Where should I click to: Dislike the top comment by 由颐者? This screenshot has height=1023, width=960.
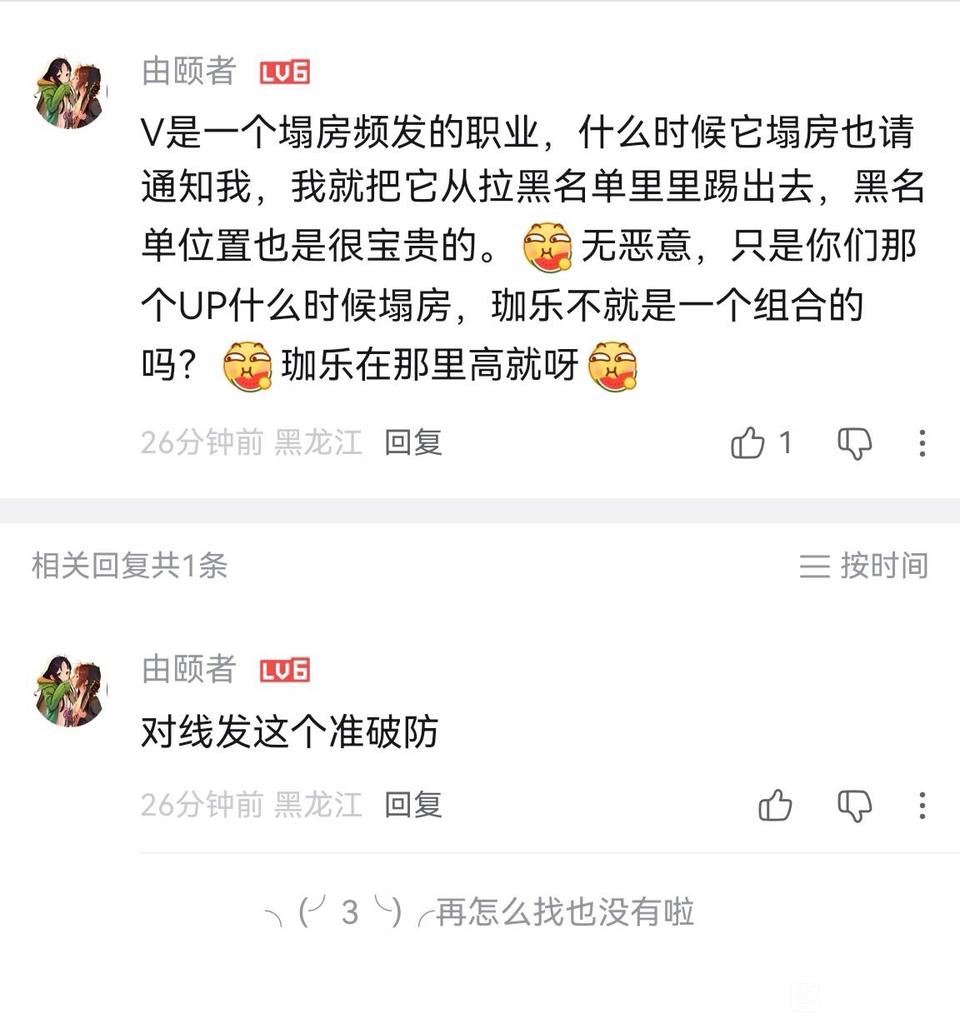(x=853, y=443)
